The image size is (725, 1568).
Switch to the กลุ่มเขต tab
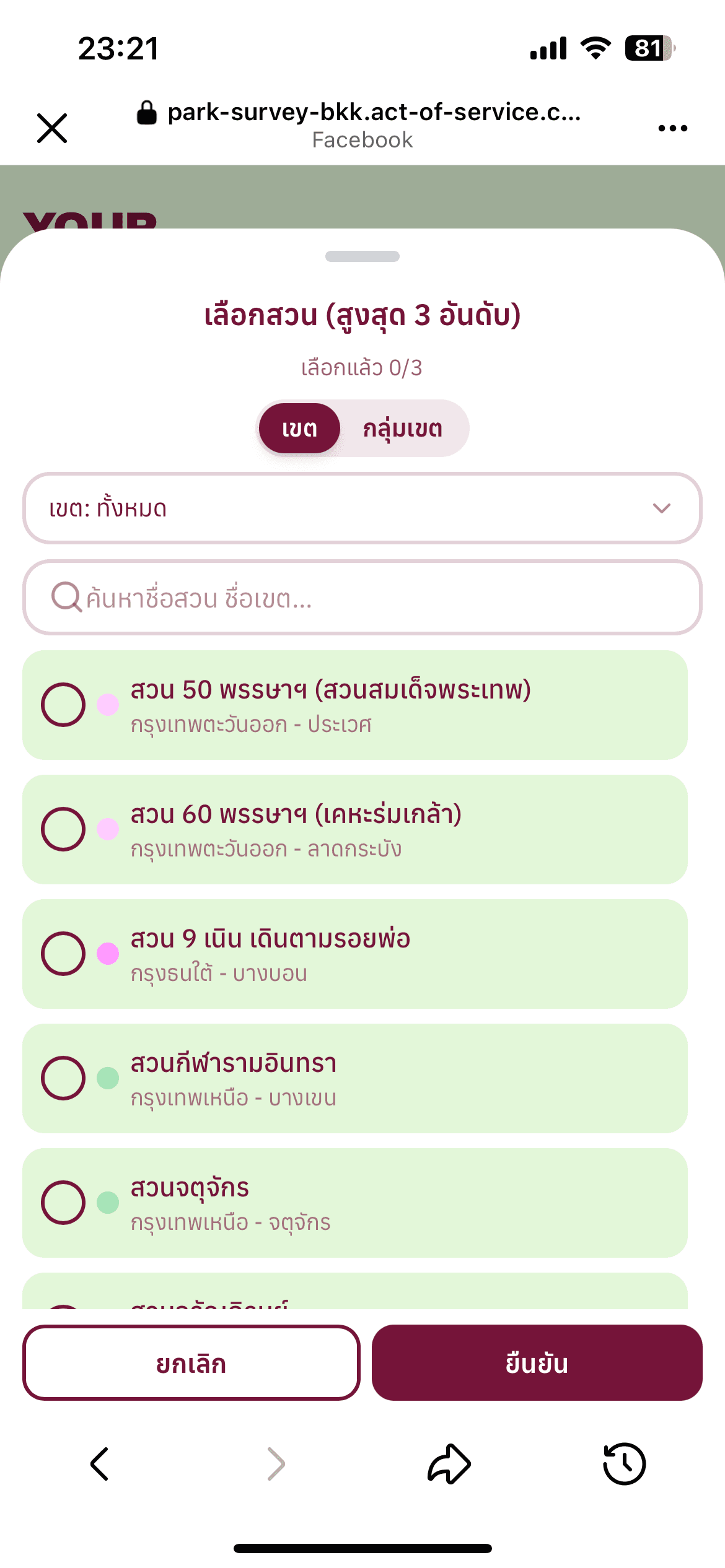[403, 429]
